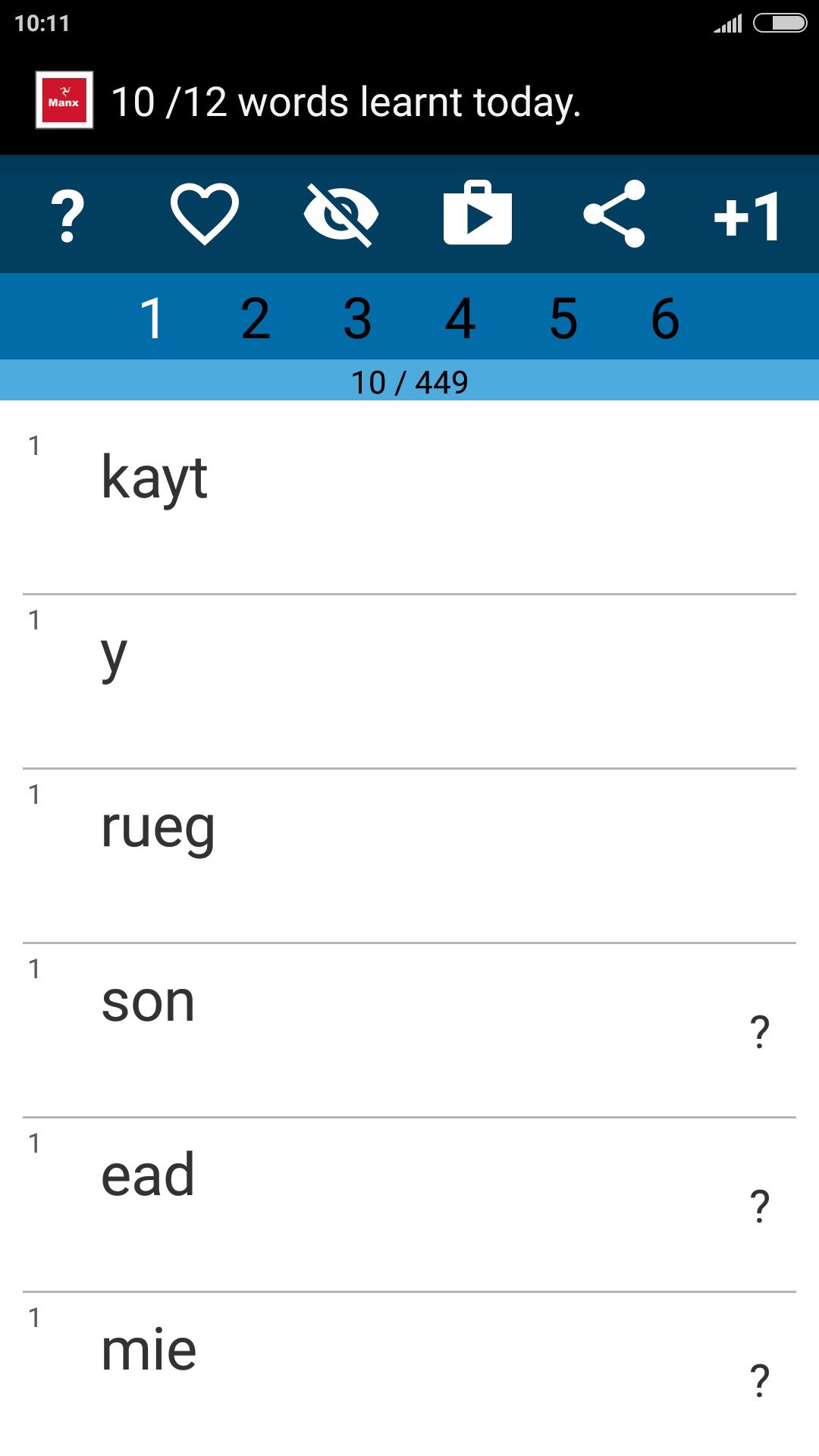Open the help question mark icon

pyautogui.click(x=67, y=216)
